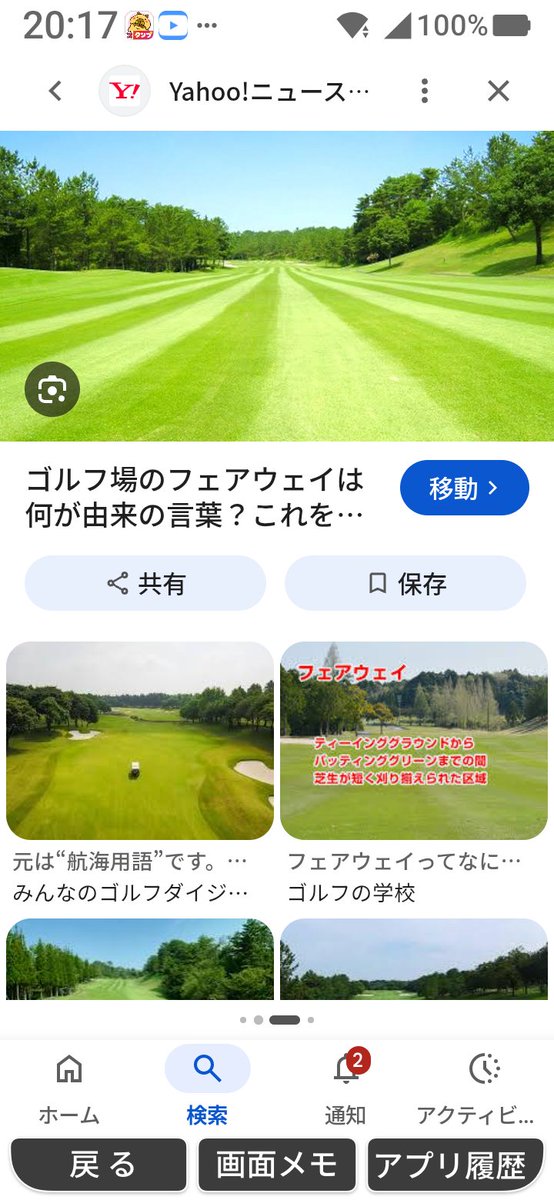Open the three-dot overflow menu
The image size is (554, 1200).
[x=425, y=91]
